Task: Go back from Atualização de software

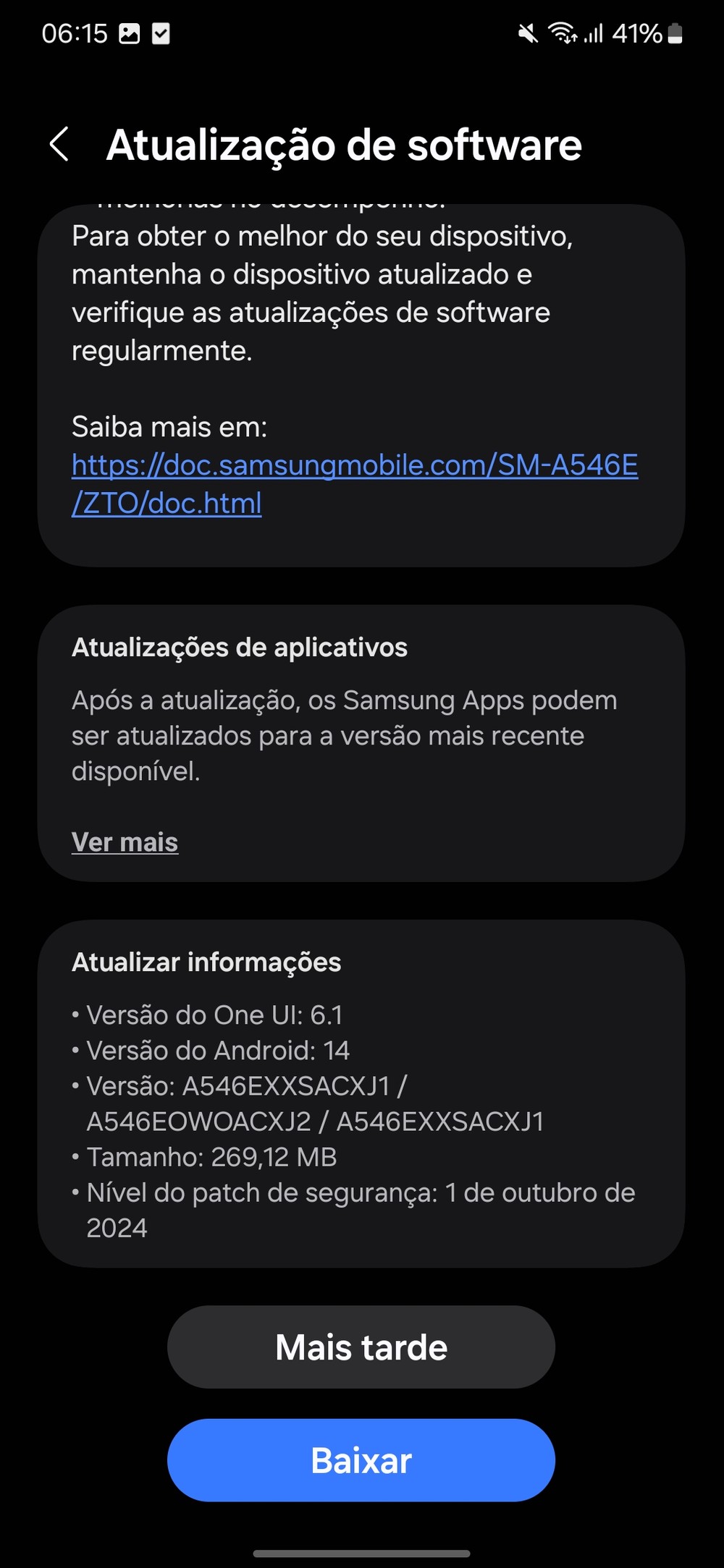Action: coord(59,144)
